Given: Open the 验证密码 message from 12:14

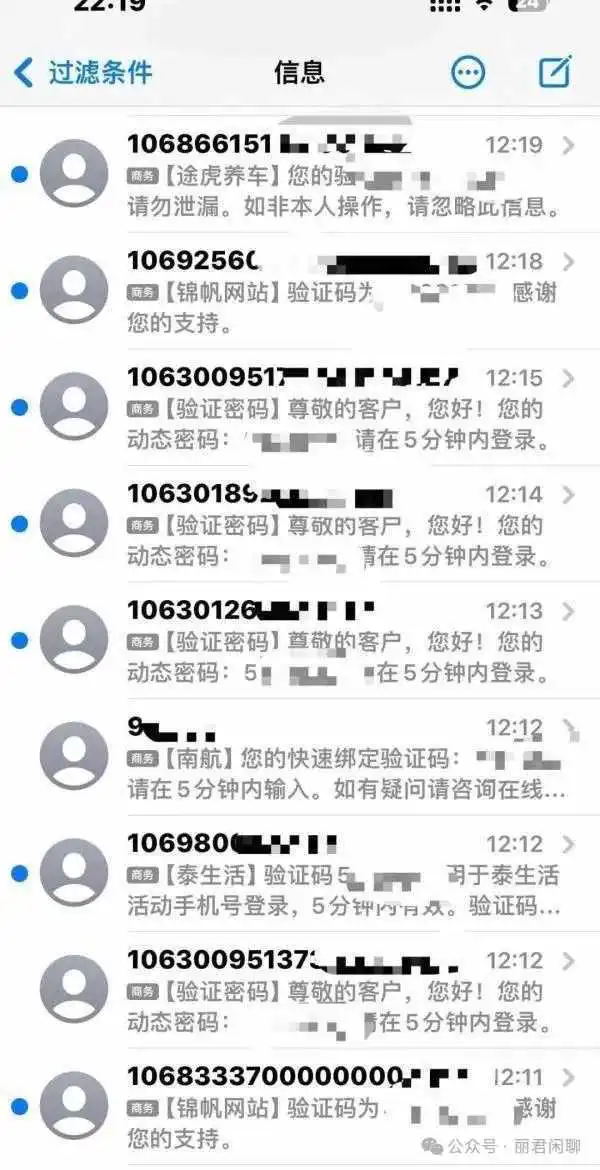Looking at the screenshot, I should click(340, 524).
